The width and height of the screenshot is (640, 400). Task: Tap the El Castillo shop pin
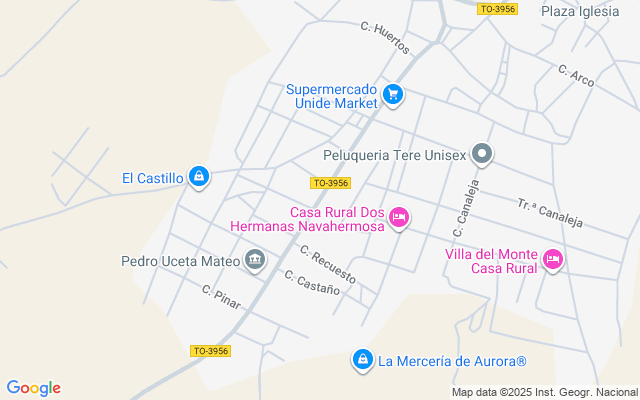(199, 177)
